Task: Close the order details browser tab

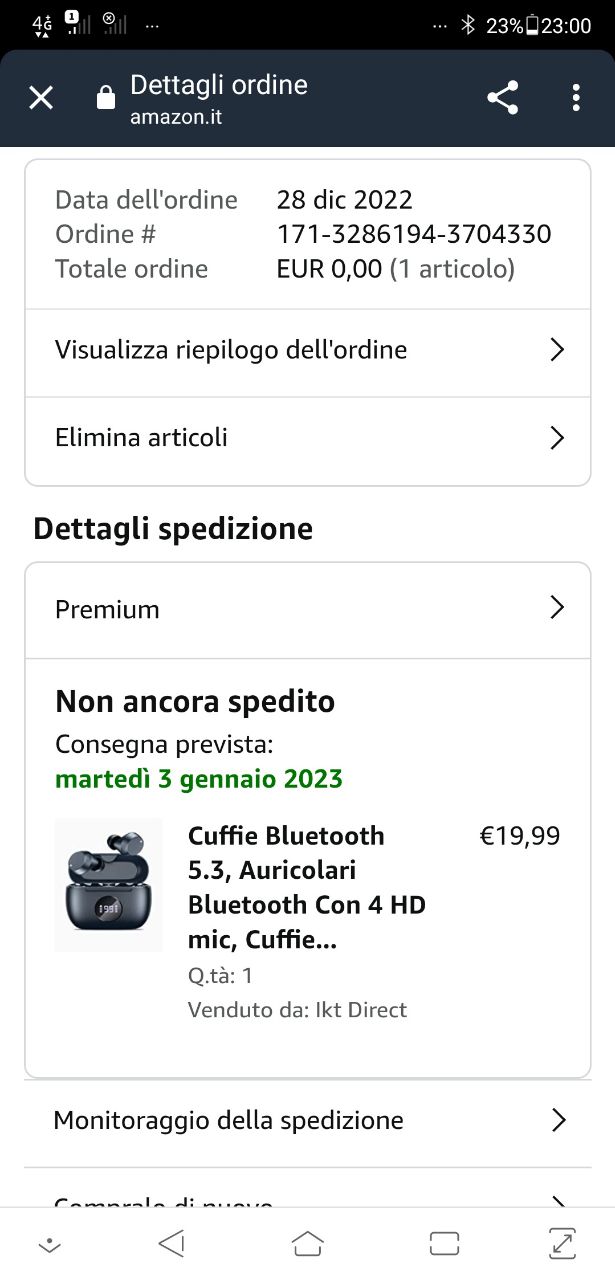Action: (x=41, y=98)
